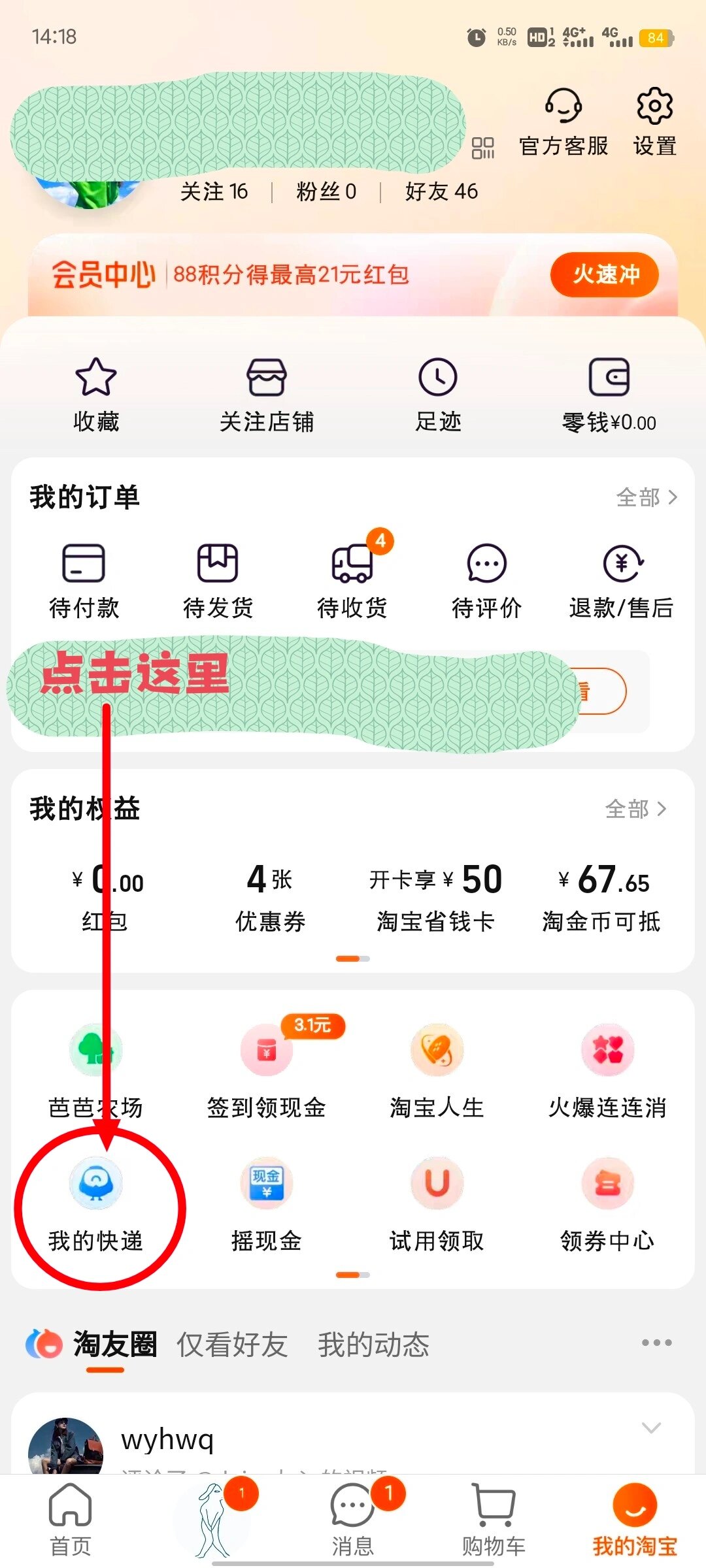Viewport: 706px width, 1568px height.
Task: Open the 消息 messages tab
Action: tap(351, 1516)
